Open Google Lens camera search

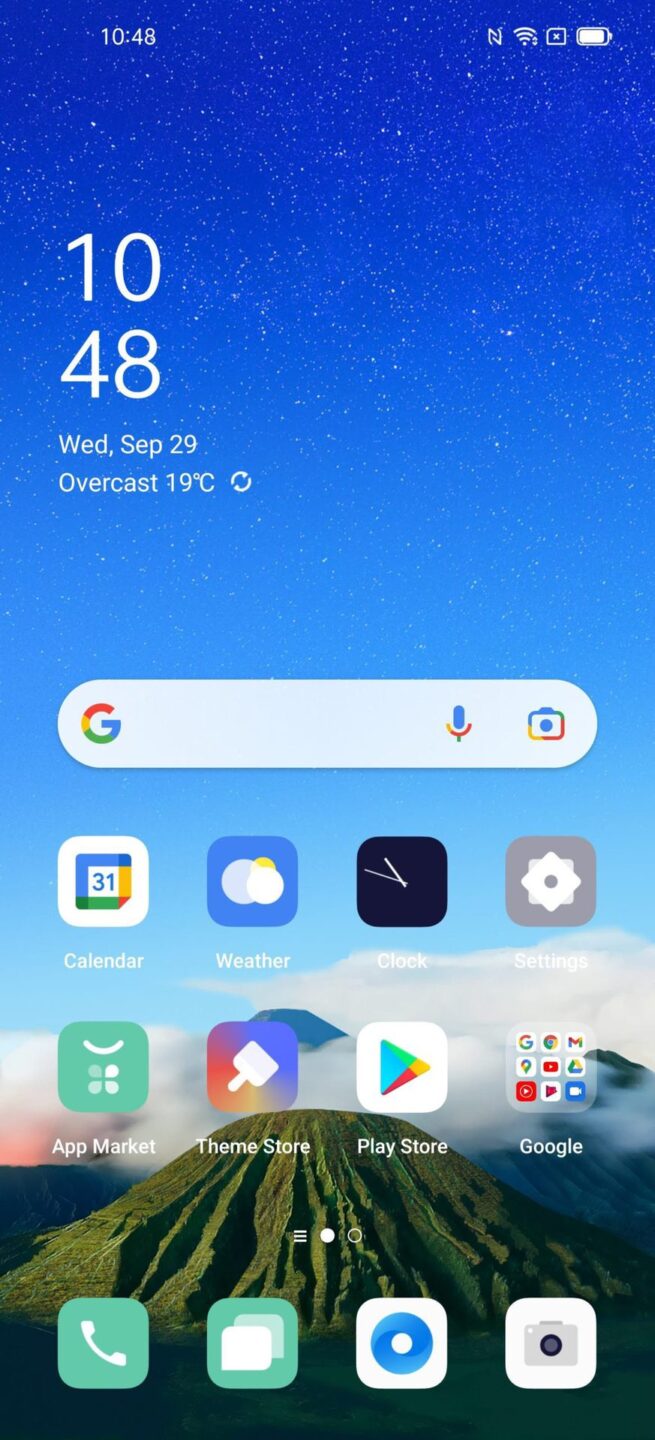point(546,724)
